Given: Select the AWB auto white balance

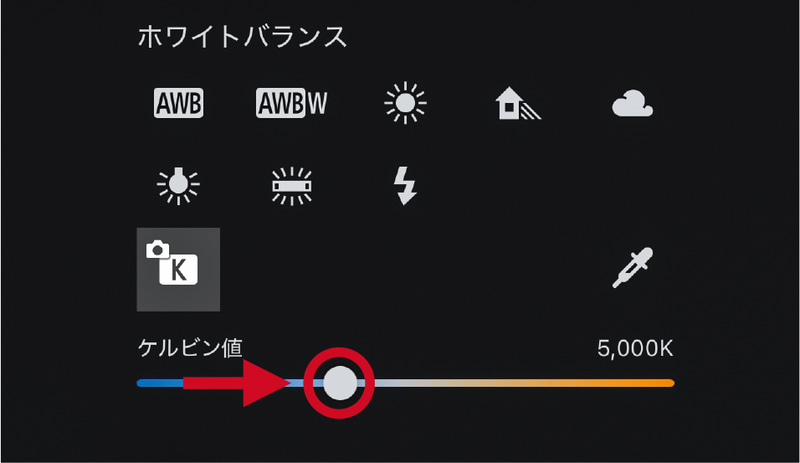Looking at the screenshot, I should click(x=177, y=102).
